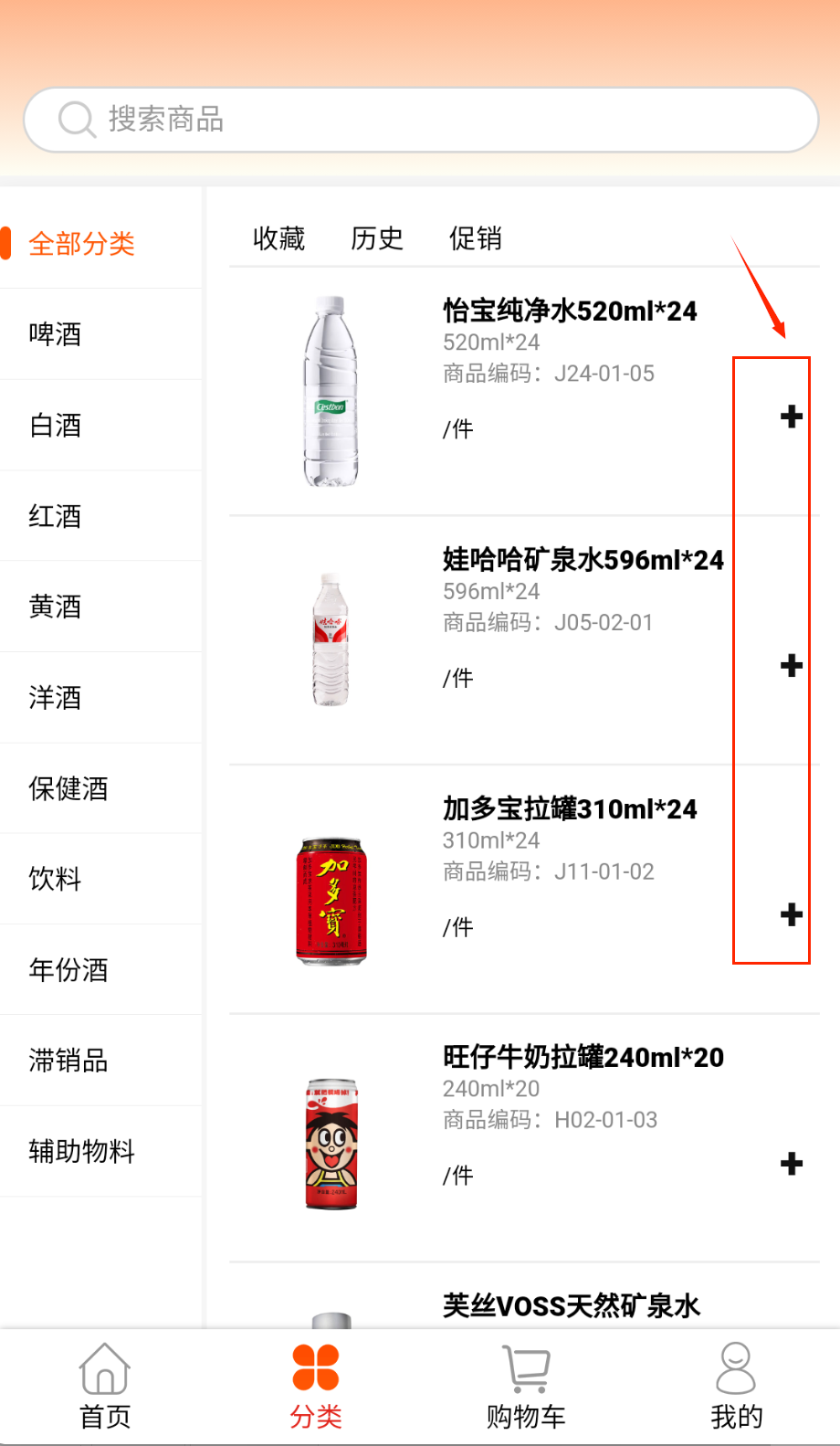
Task: Add 旺仔牛奶拉罐240ml*20 with its plus icon
Action: point(791,1163)
